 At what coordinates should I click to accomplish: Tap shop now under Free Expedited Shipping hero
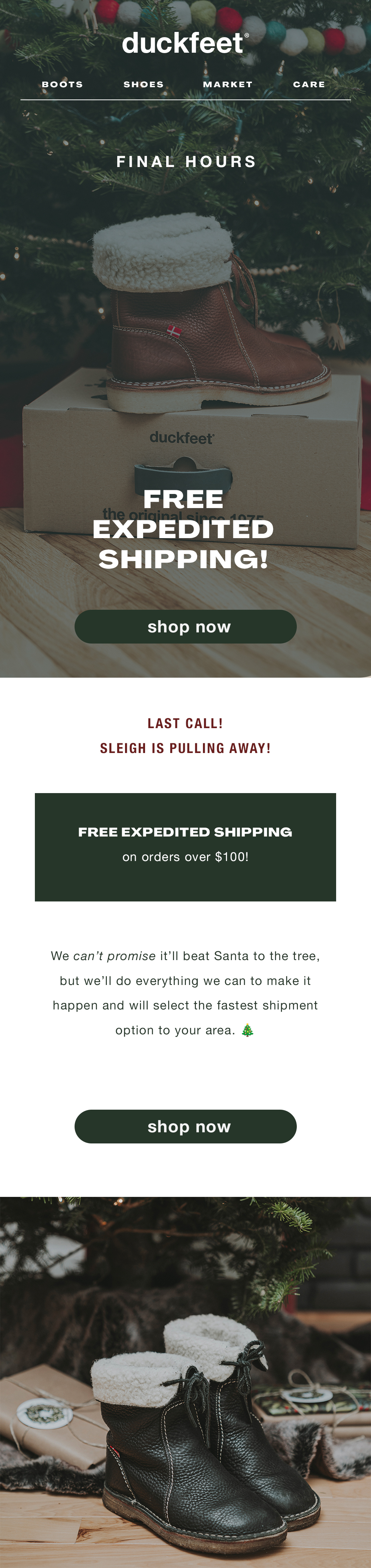185,626
